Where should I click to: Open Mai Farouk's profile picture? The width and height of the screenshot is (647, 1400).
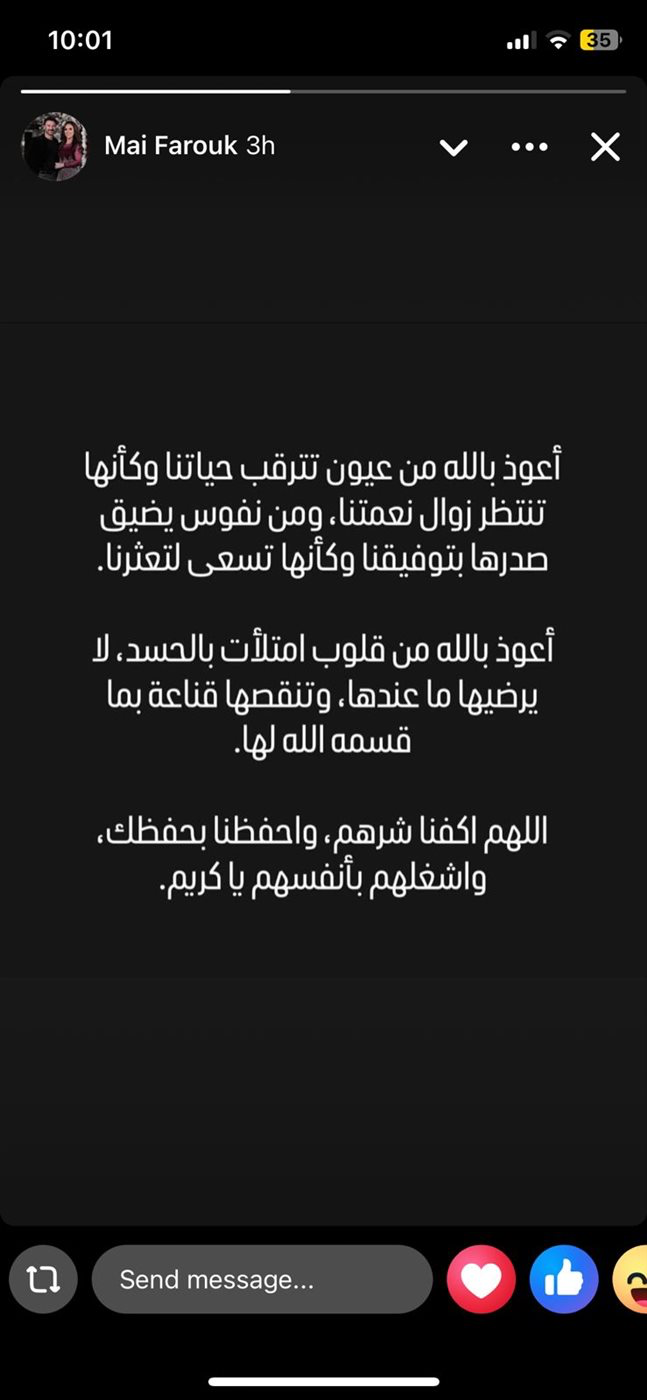pyautogui.click(x=55, y=146)
